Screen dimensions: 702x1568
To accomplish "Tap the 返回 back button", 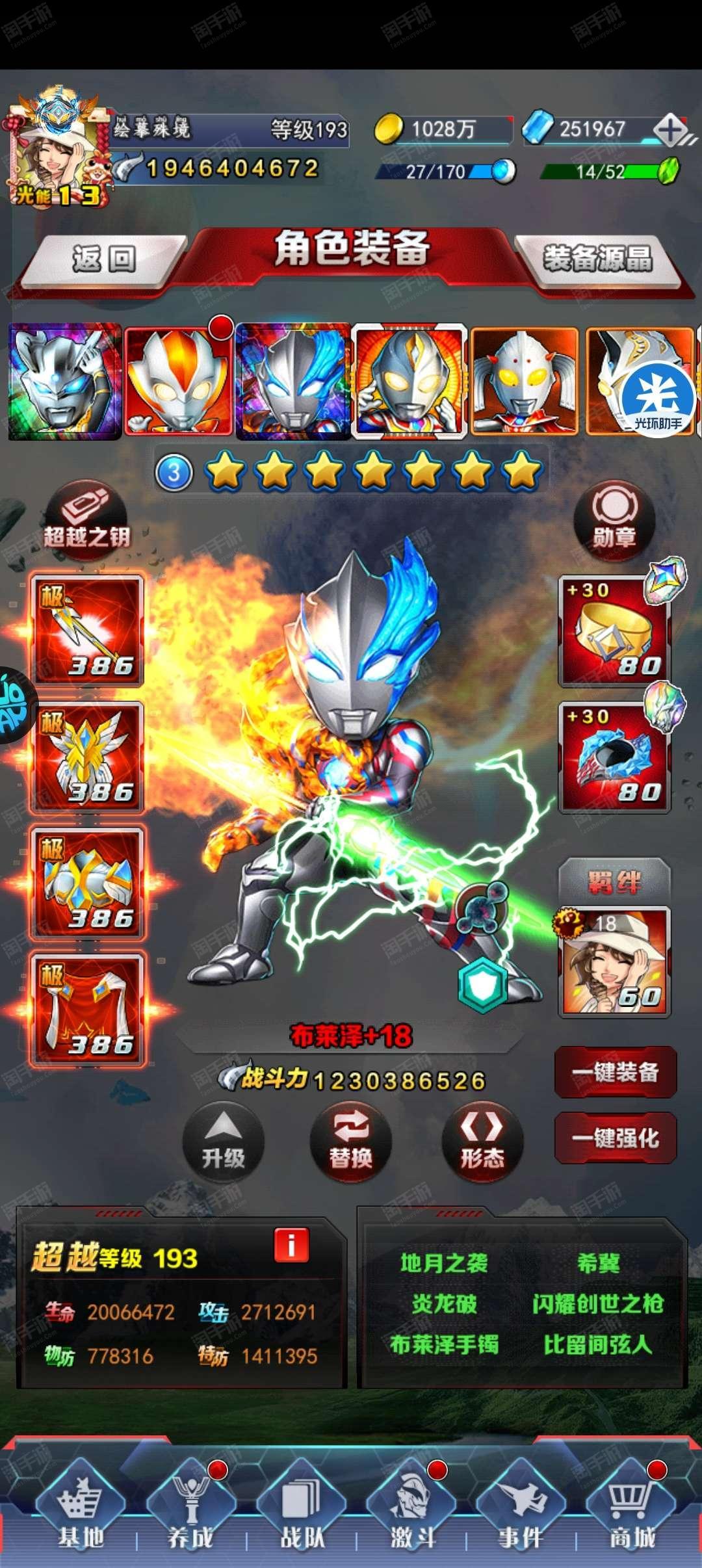I will pos(103,260).
